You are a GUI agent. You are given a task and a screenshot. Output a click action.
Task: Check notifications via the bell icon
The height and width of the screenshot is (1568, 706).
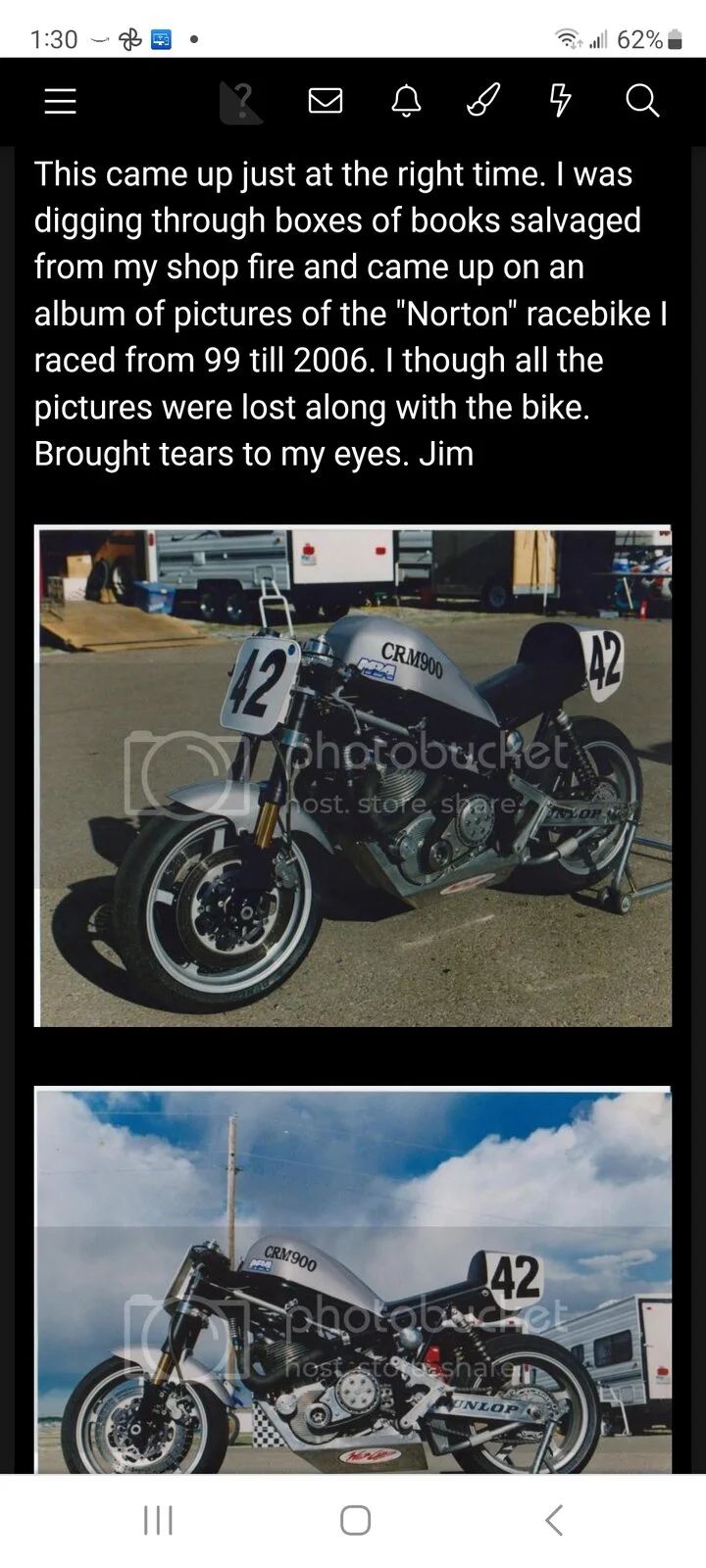pyautogui.click(x=406, y=101)
